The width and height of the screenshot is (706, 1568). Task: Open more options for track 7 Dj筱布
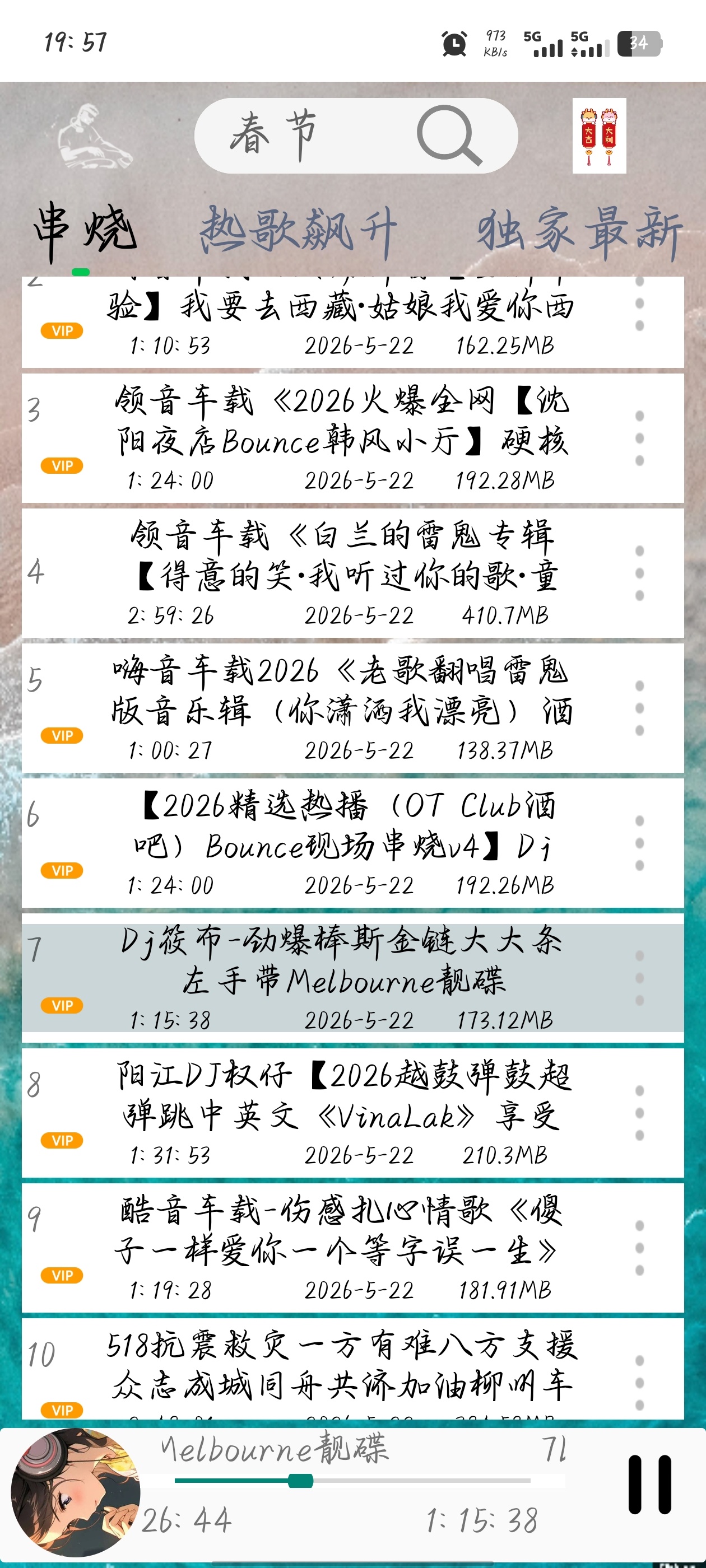(x=640, y=978)
